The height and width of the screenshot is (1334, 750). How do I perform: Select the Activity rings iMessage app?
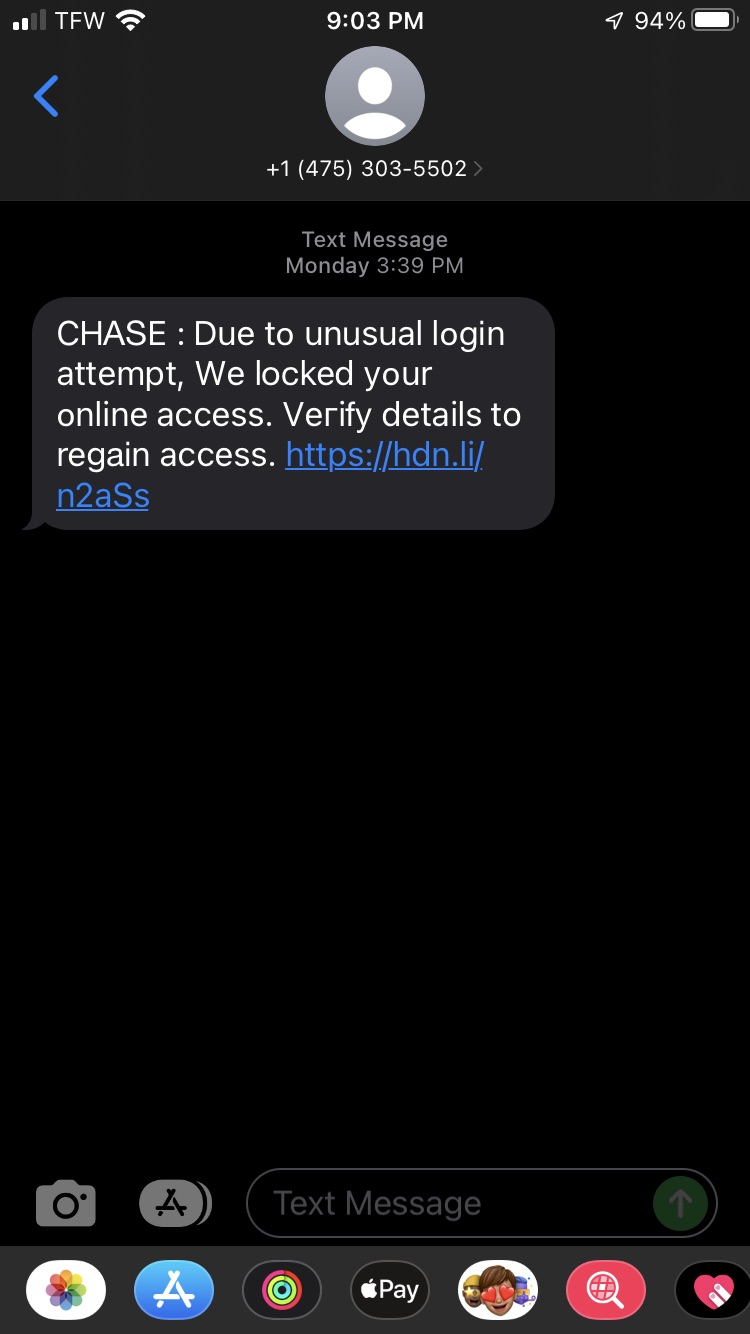(281, 1289)
